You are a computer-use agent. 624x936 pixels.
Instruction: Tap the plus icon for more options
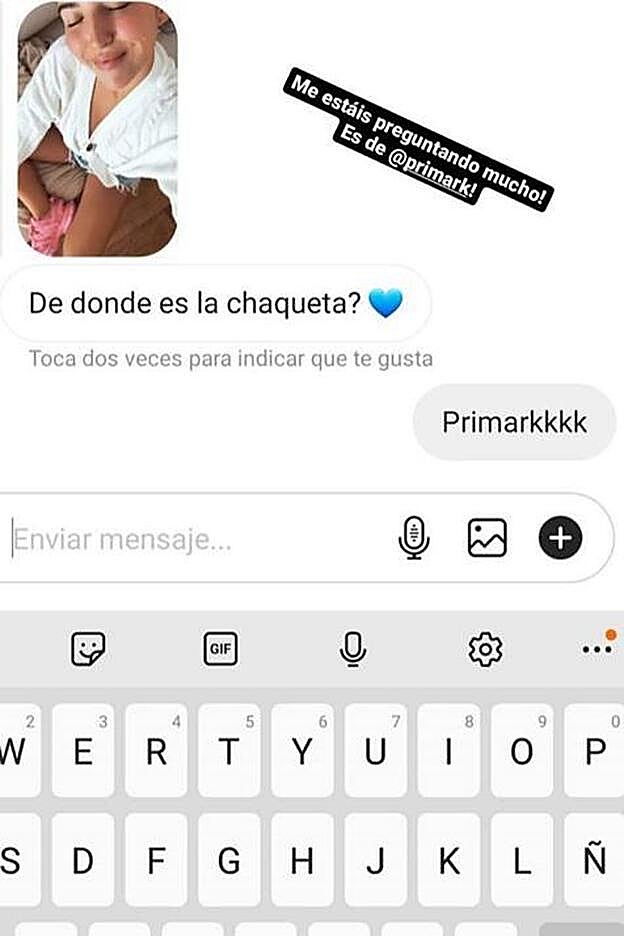pos(560,539)
